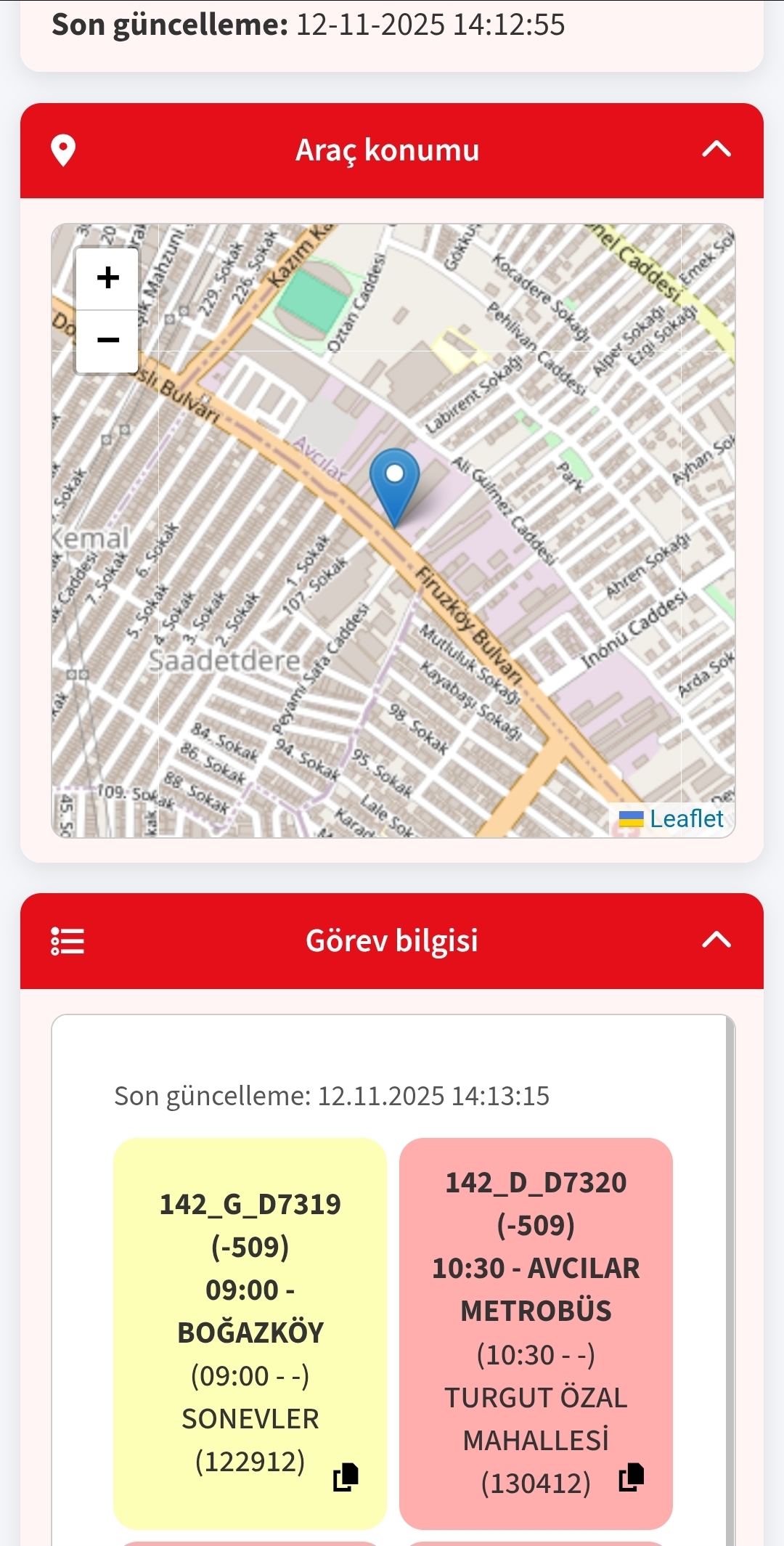
Task: Collapse the Araç konumu section
Action: (716, 150)
